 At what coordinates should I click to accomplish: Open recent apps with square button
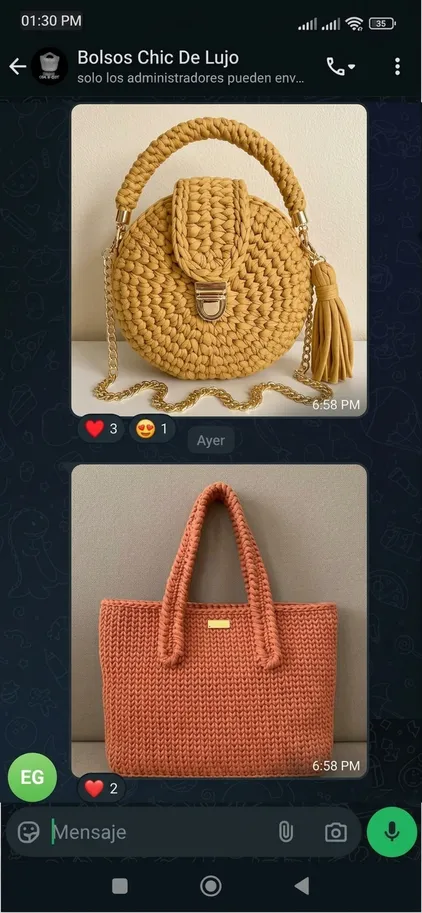120,886
